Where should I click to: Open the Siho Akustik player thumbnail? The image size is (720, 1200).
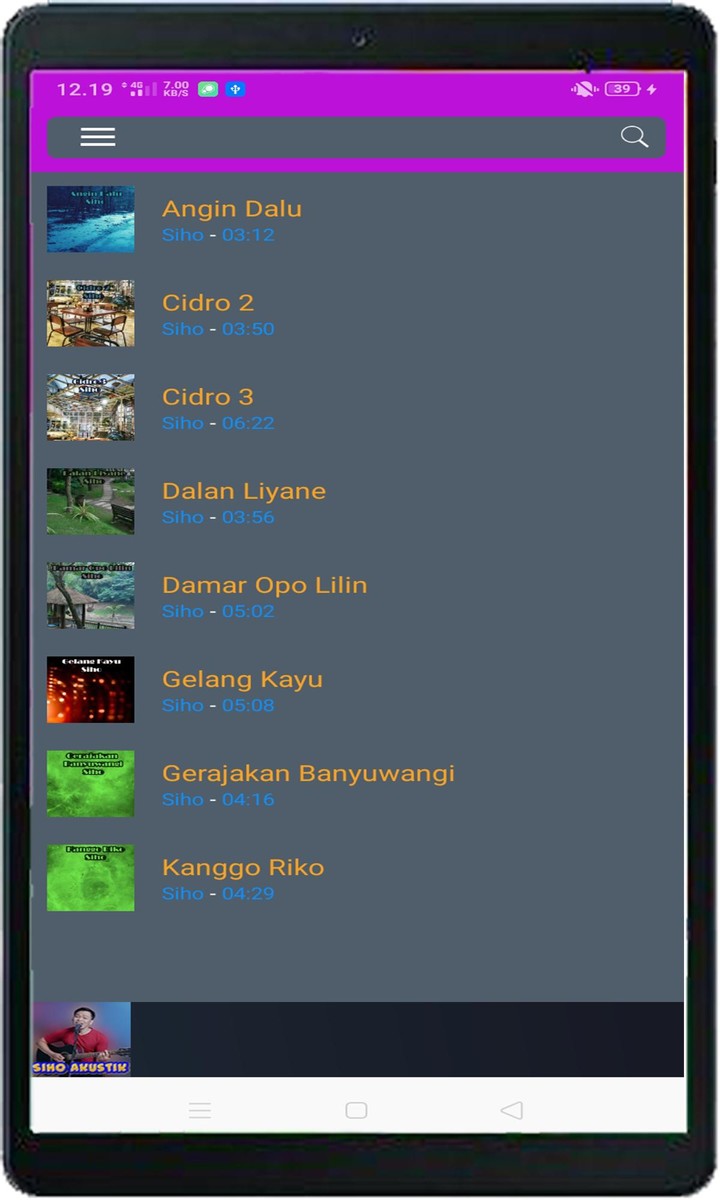(x=81, y=1039)
